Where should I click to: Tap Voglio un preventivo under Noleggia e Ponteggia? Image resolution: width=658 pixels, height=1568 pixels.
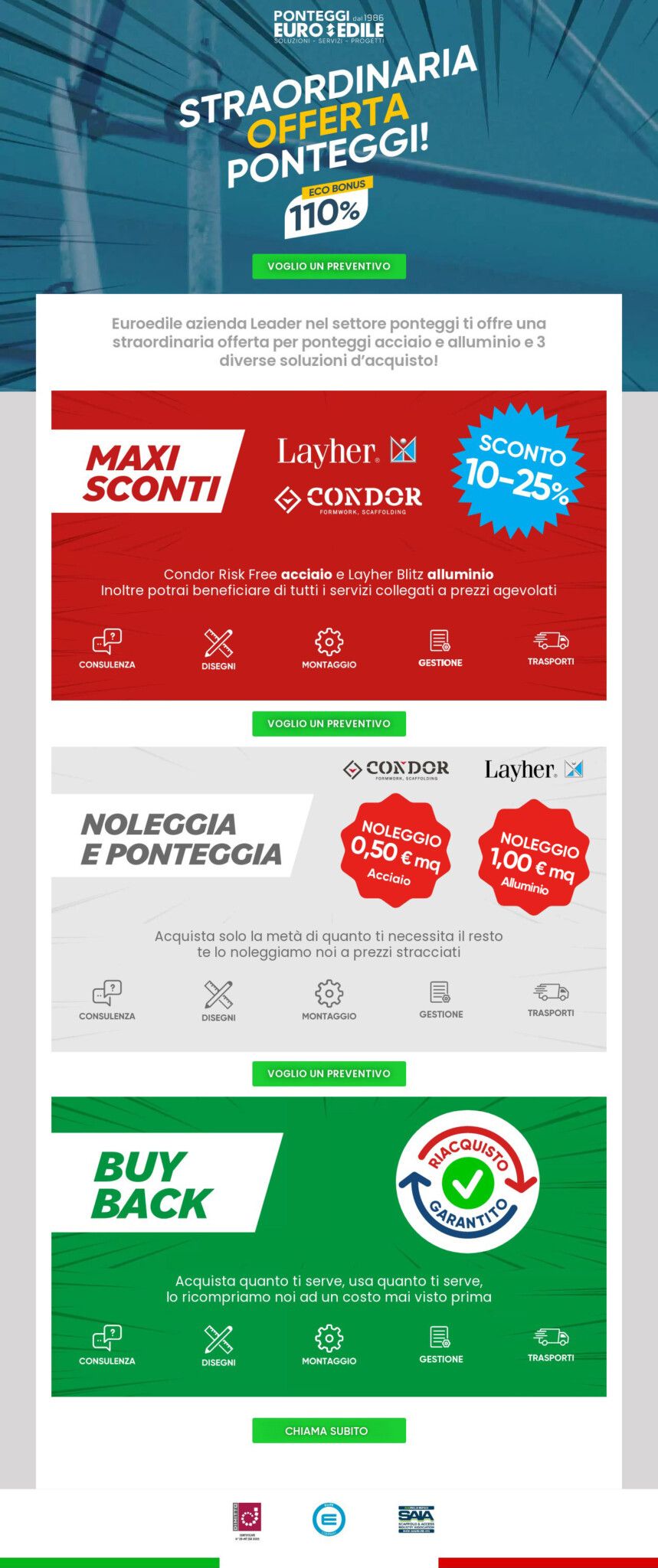(329, 1073)
